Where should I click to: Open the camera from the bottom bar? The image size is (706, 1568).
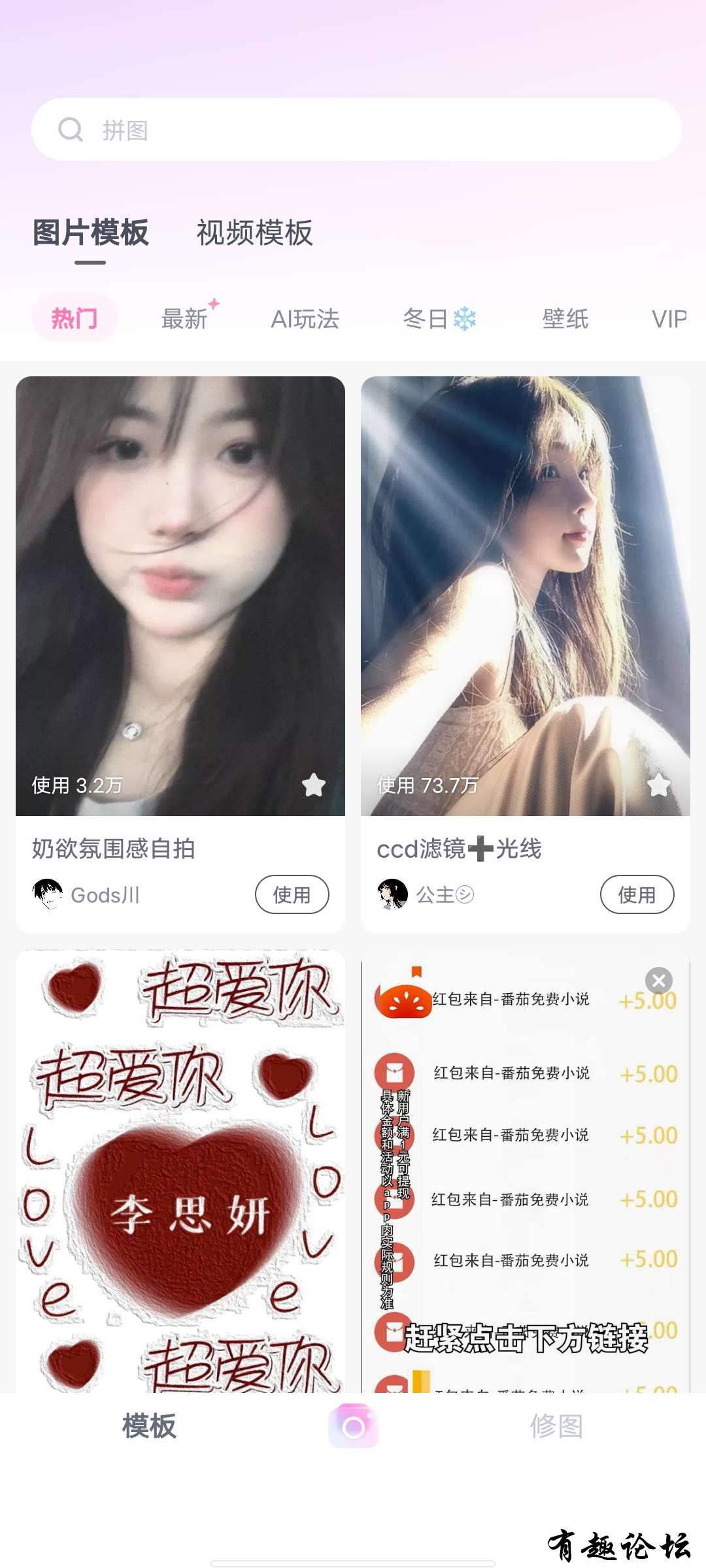[353, 1426]
